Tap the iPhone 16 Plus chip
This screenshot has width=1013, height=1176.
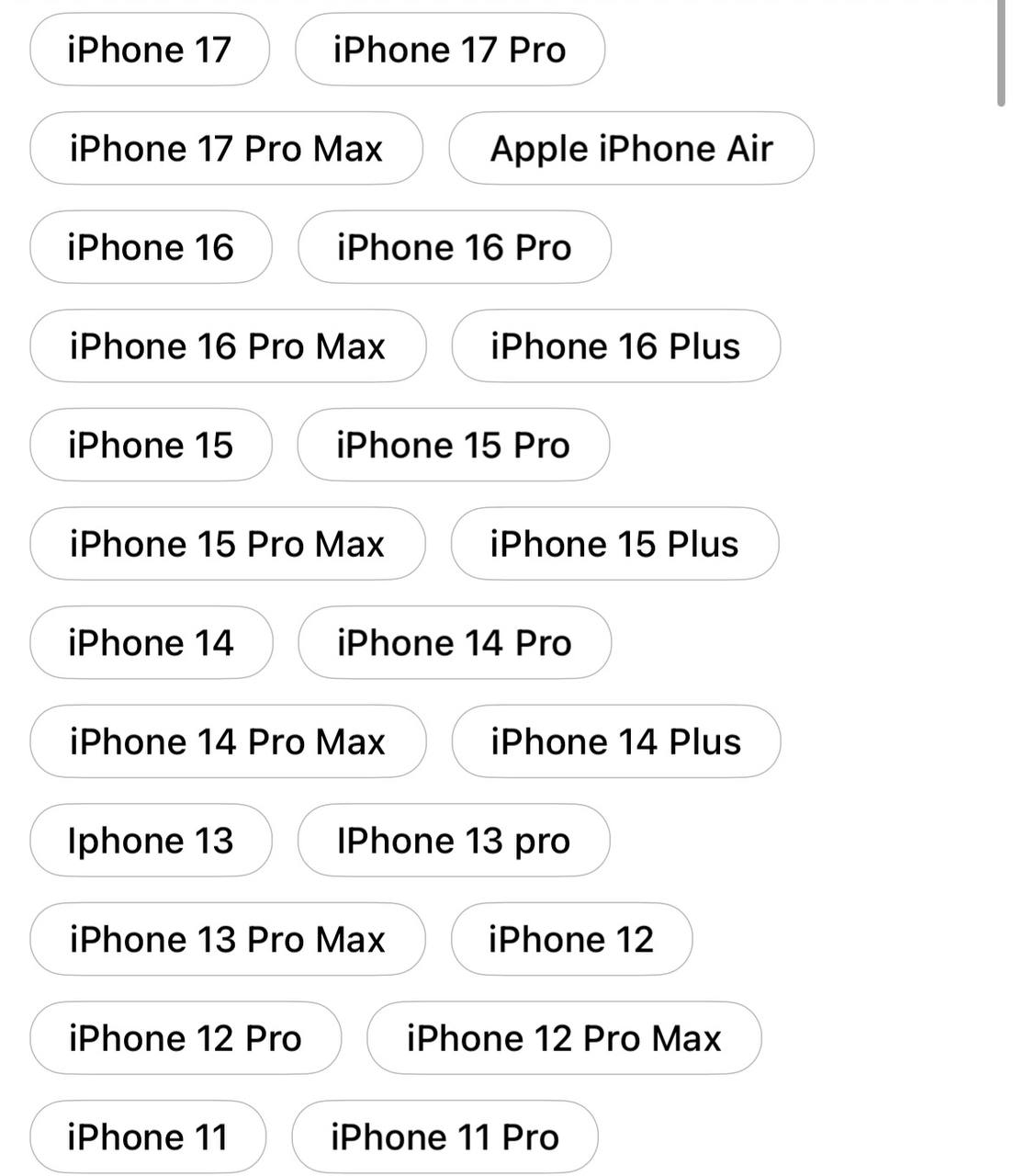(x=615, y=346)
